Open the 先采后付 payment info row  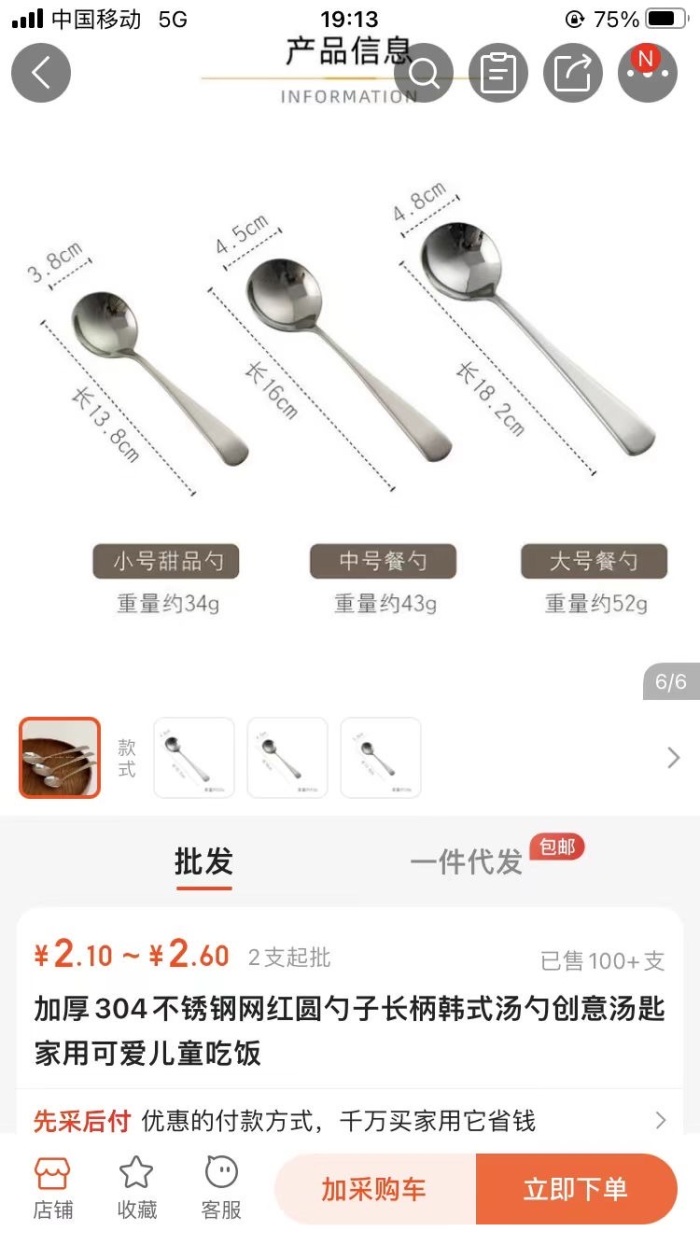(x=350, y=1120)
